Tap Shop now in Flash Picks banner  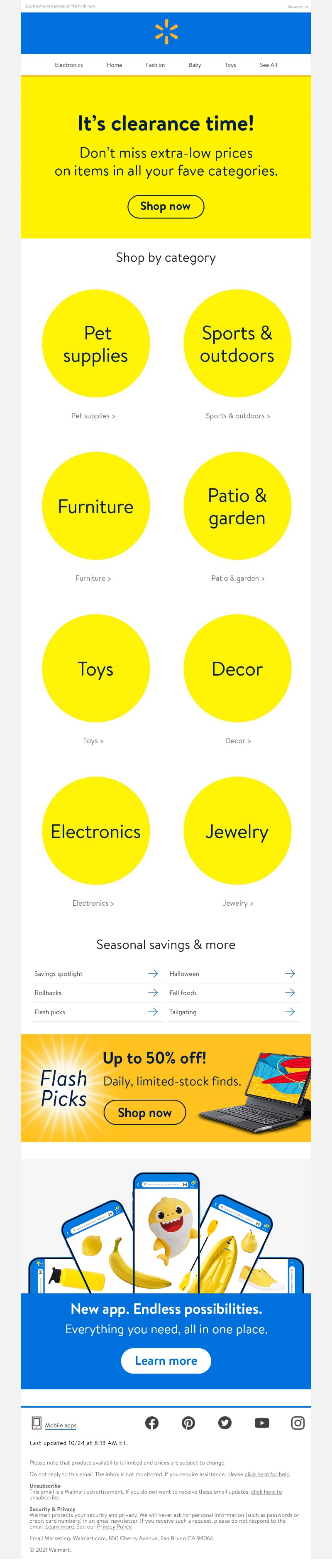tap(144, 1113)
